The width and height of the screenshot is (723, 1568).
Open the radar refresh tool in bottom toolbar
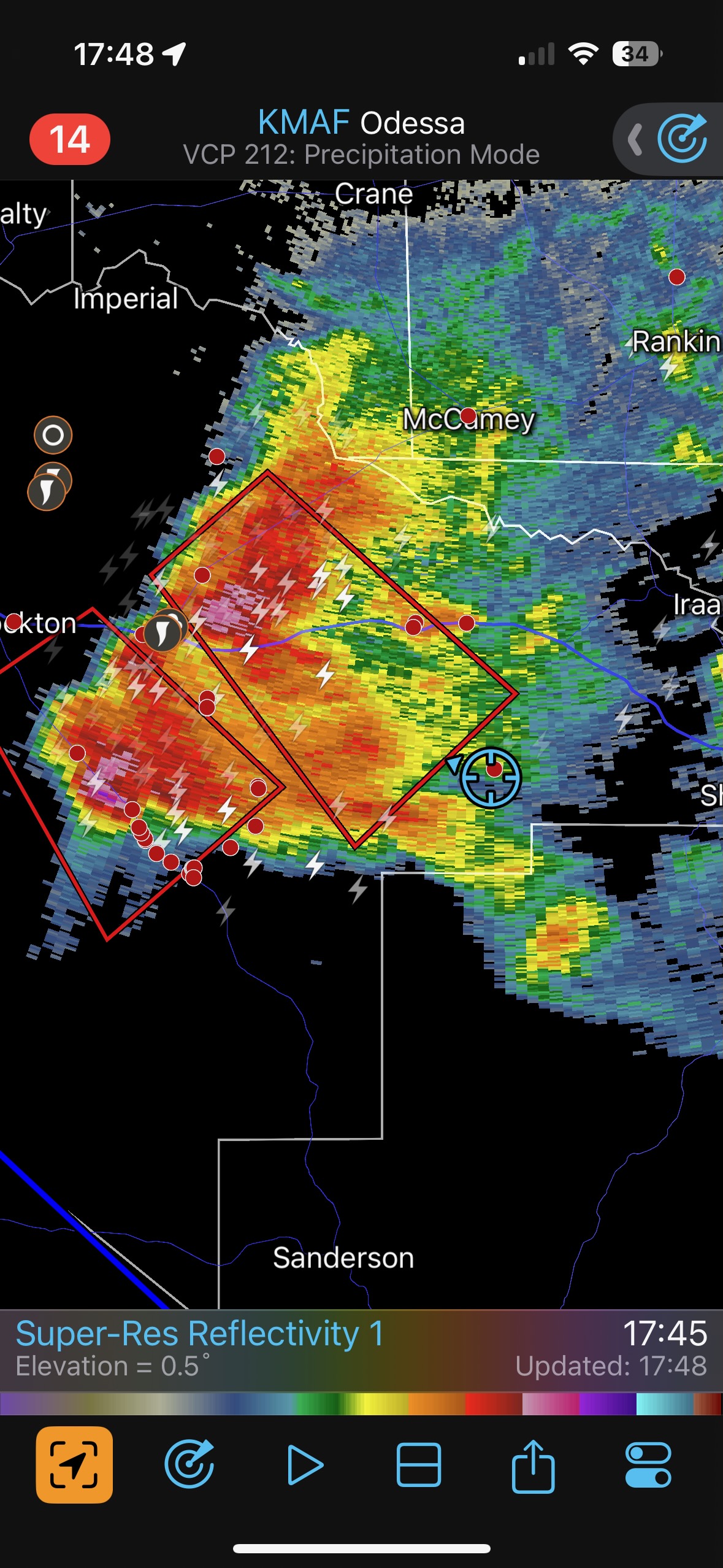tap(189, 1464)
